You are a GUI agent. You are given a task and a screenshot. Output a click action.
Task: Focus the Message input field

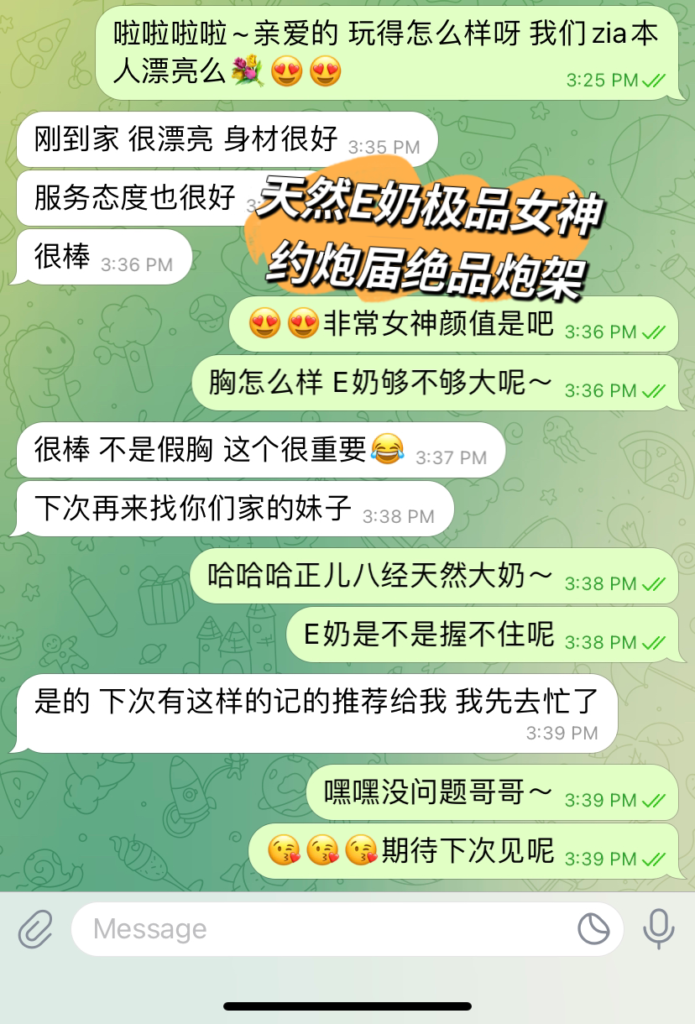tap(320, 930)
